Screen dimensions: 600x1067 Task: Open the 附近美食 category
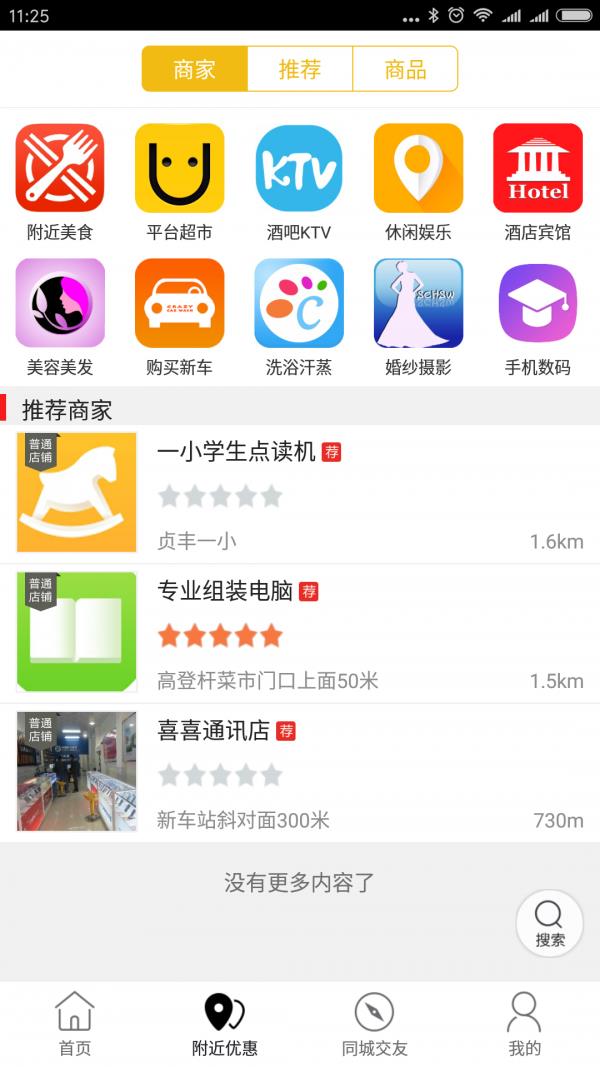click(60, 180)
